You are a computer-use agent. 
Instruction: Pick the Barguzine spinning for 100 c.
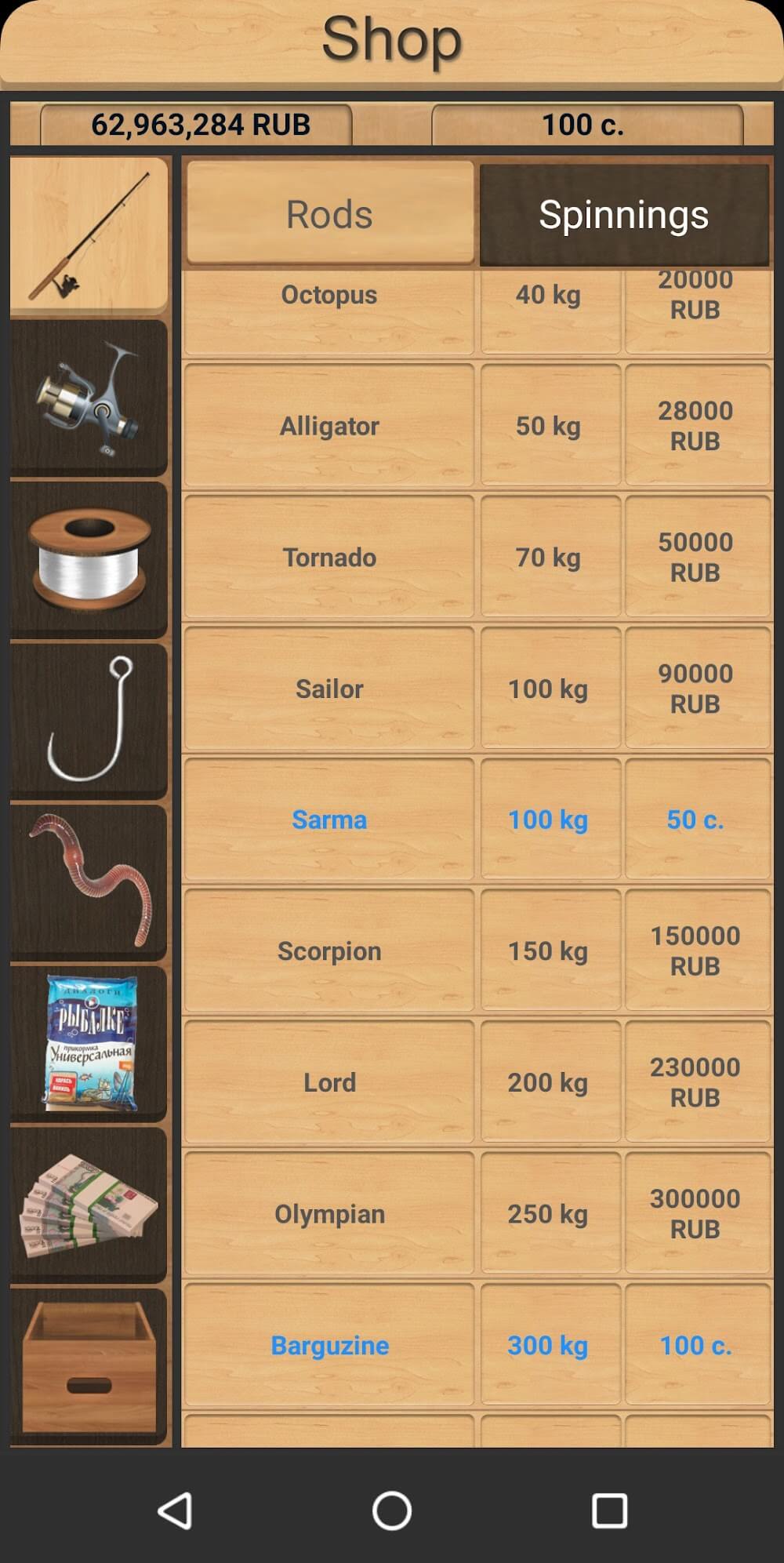click(329, 1345)
